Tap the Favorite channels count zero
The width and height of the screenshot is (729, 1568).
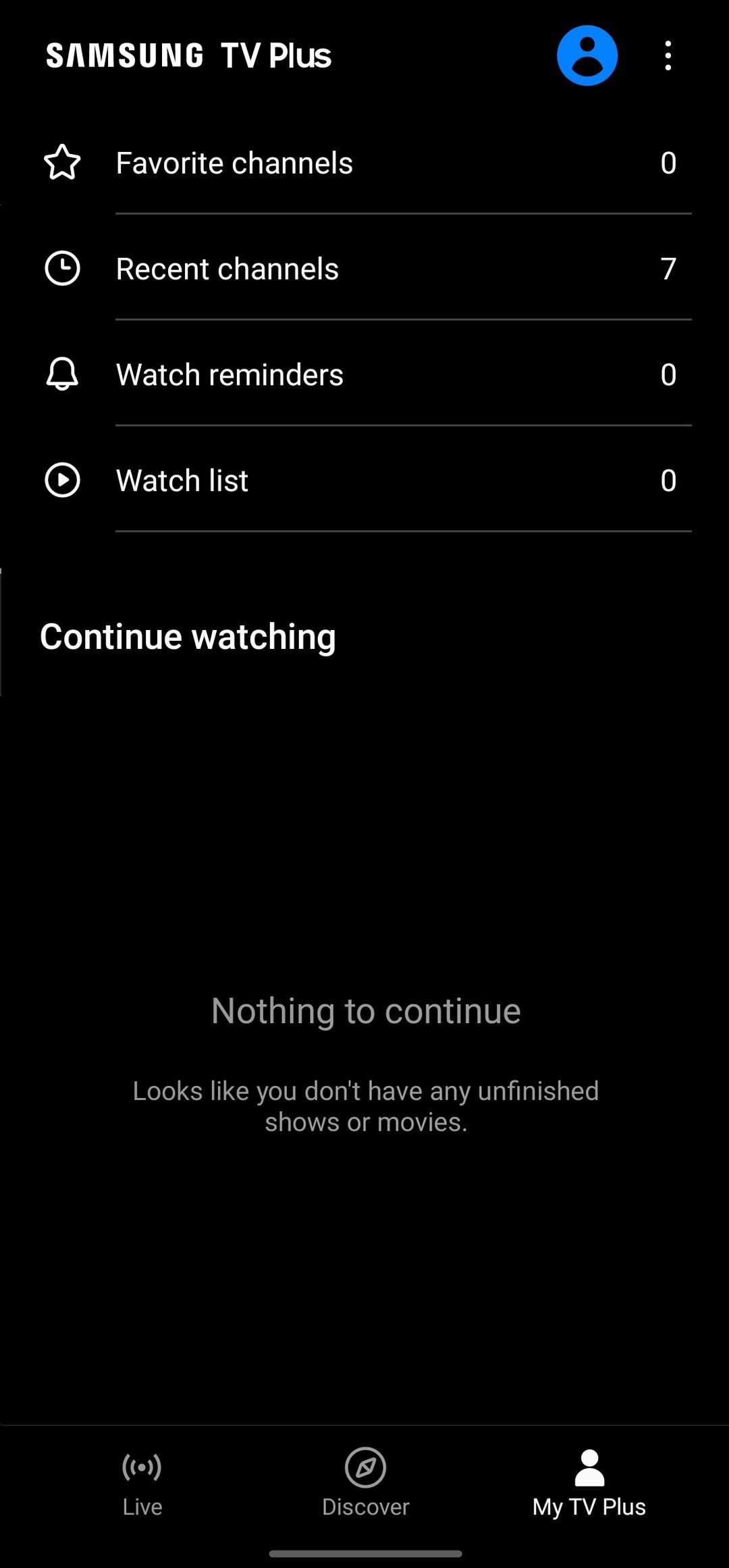[x=668, y=161]
